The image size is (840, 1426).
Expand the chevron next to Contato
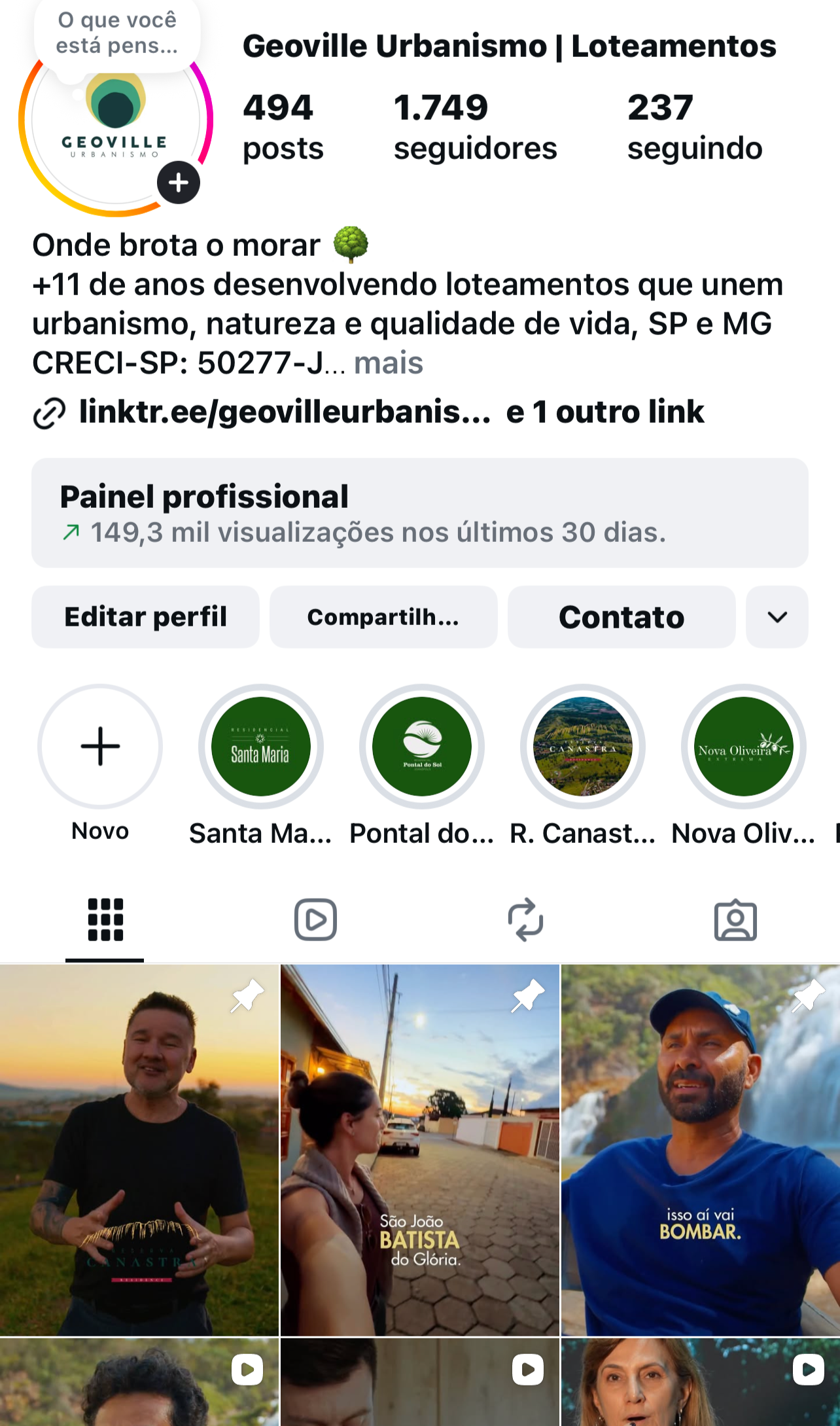[x=777, y=616]
